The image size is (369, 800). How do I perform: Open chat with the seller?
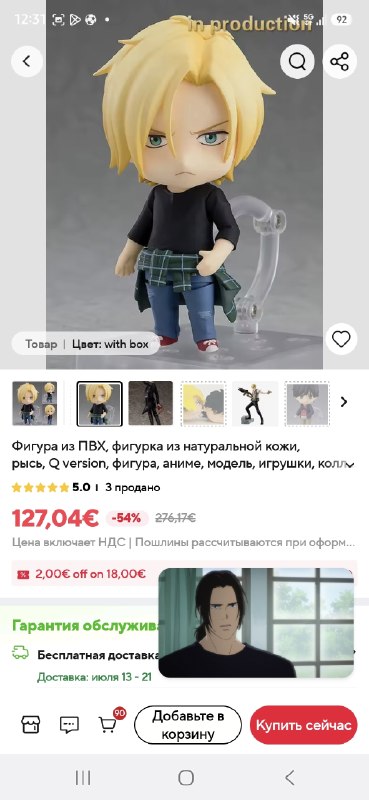click(x=69, y=724)
